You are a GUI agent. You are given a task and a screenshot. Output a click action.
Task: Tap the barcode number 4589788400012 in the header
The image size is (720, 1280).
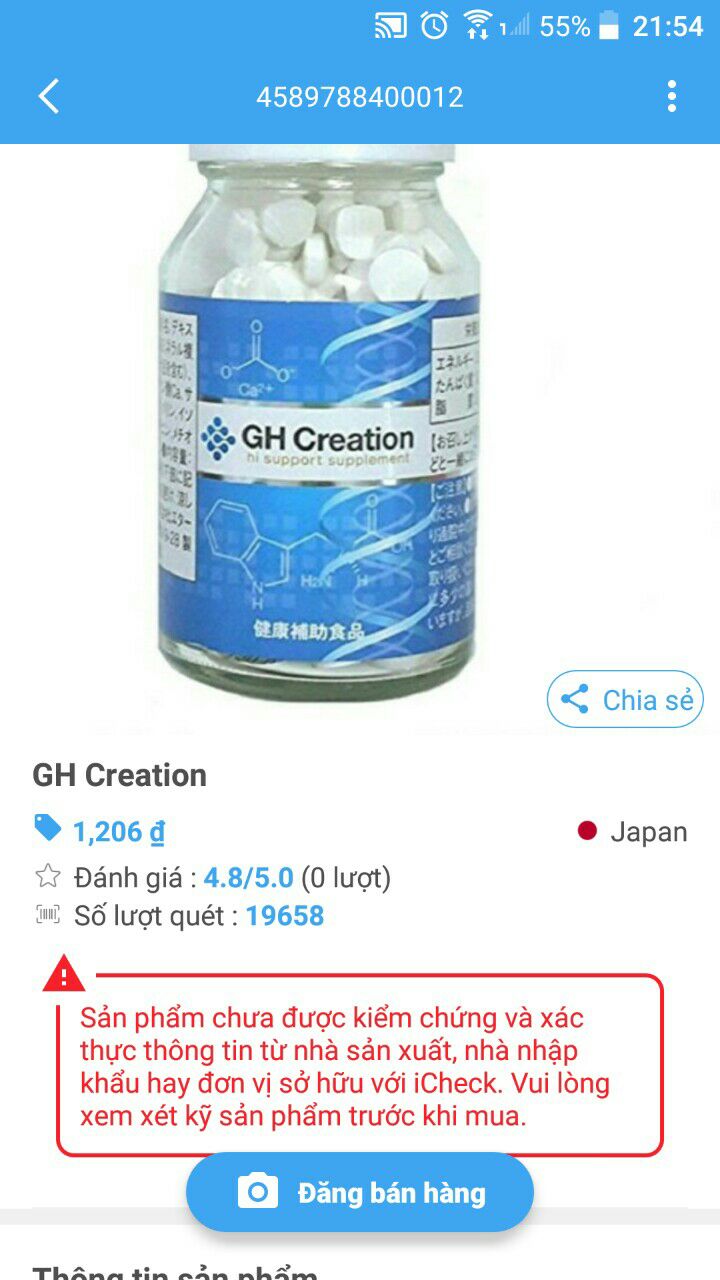click(x=360, y=97)
